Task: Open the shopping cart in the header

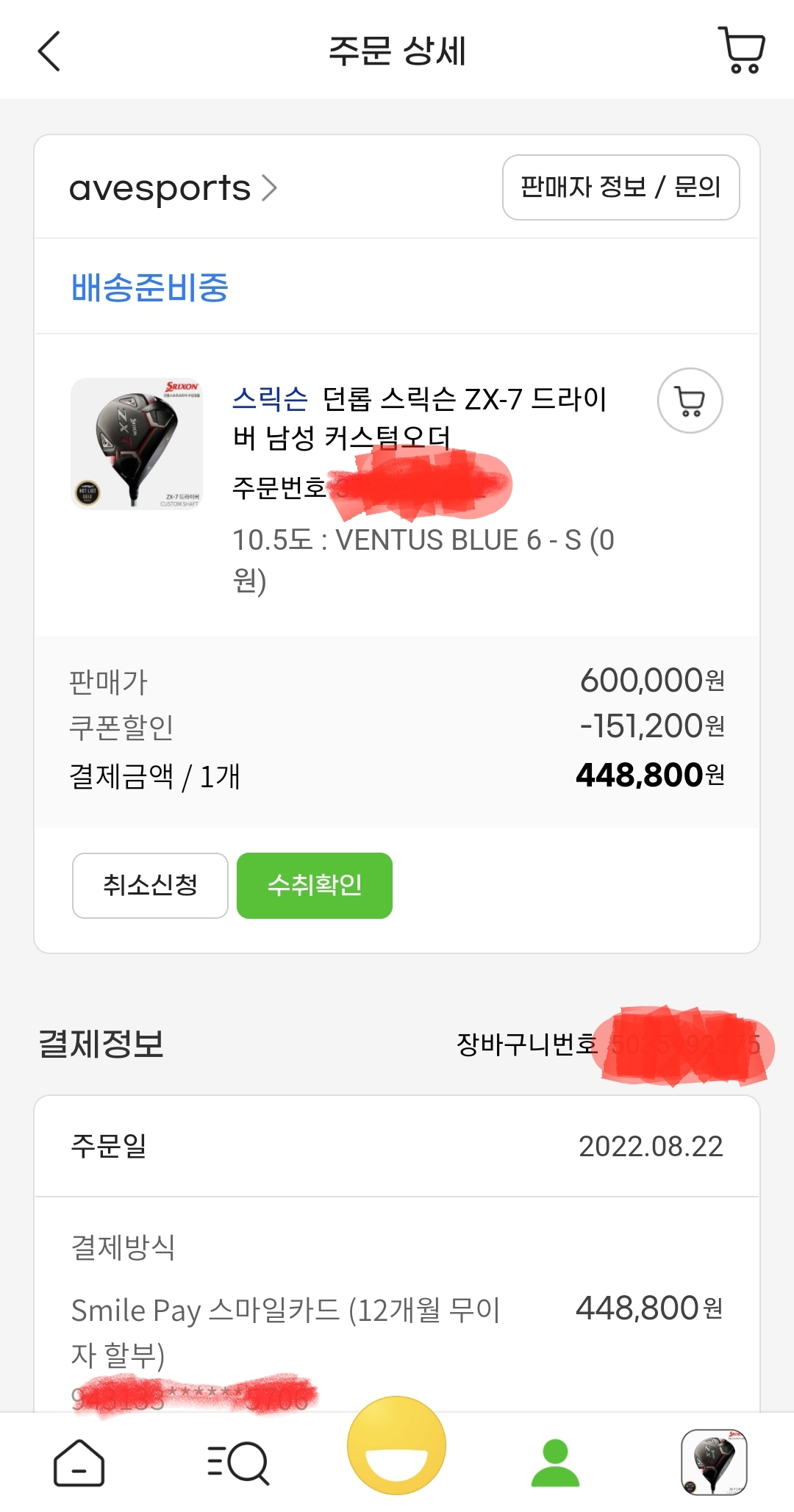Action: [x=741, y=50]
